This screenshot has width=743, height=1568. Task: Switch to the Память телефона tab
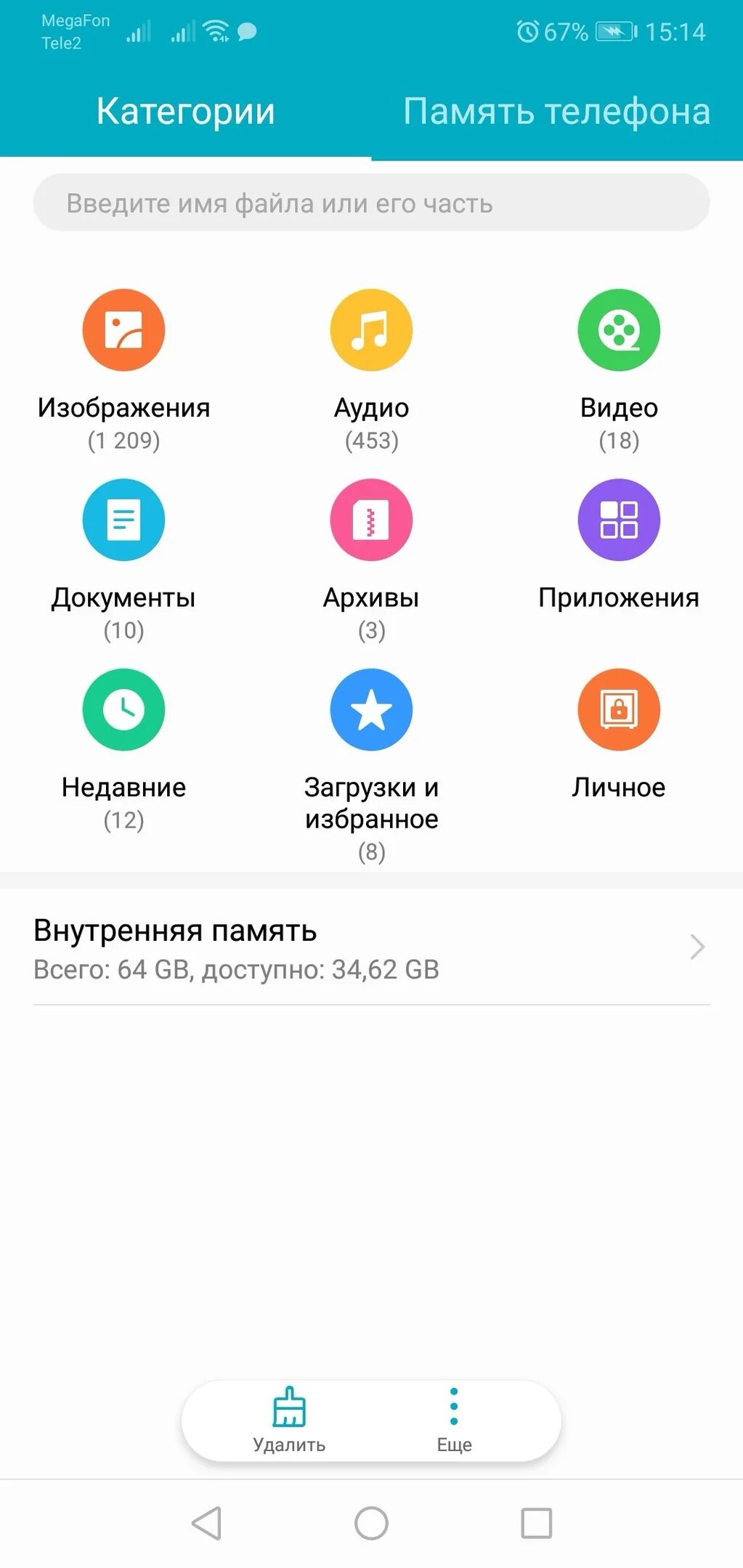(557, 110)
